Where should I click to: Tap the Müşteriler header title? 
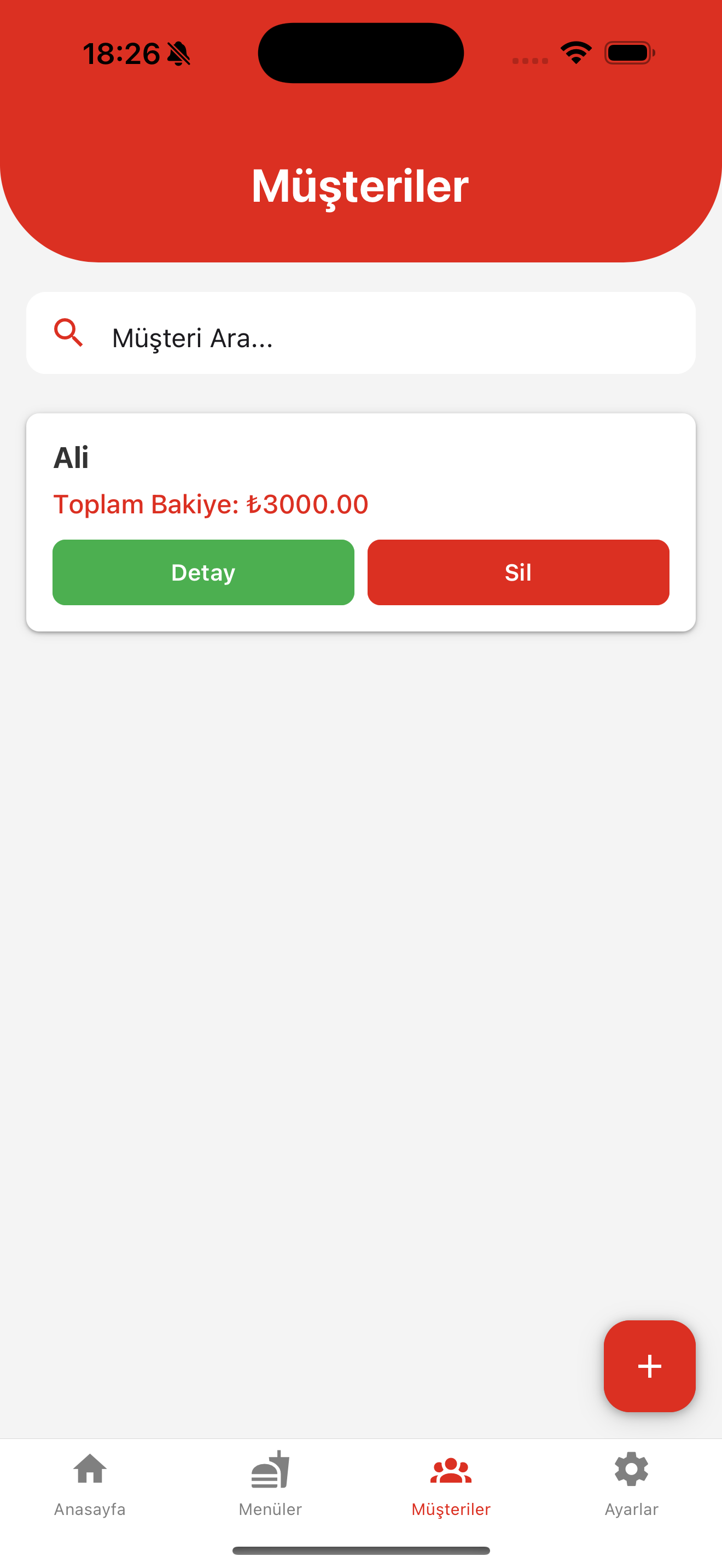point(360,186)
